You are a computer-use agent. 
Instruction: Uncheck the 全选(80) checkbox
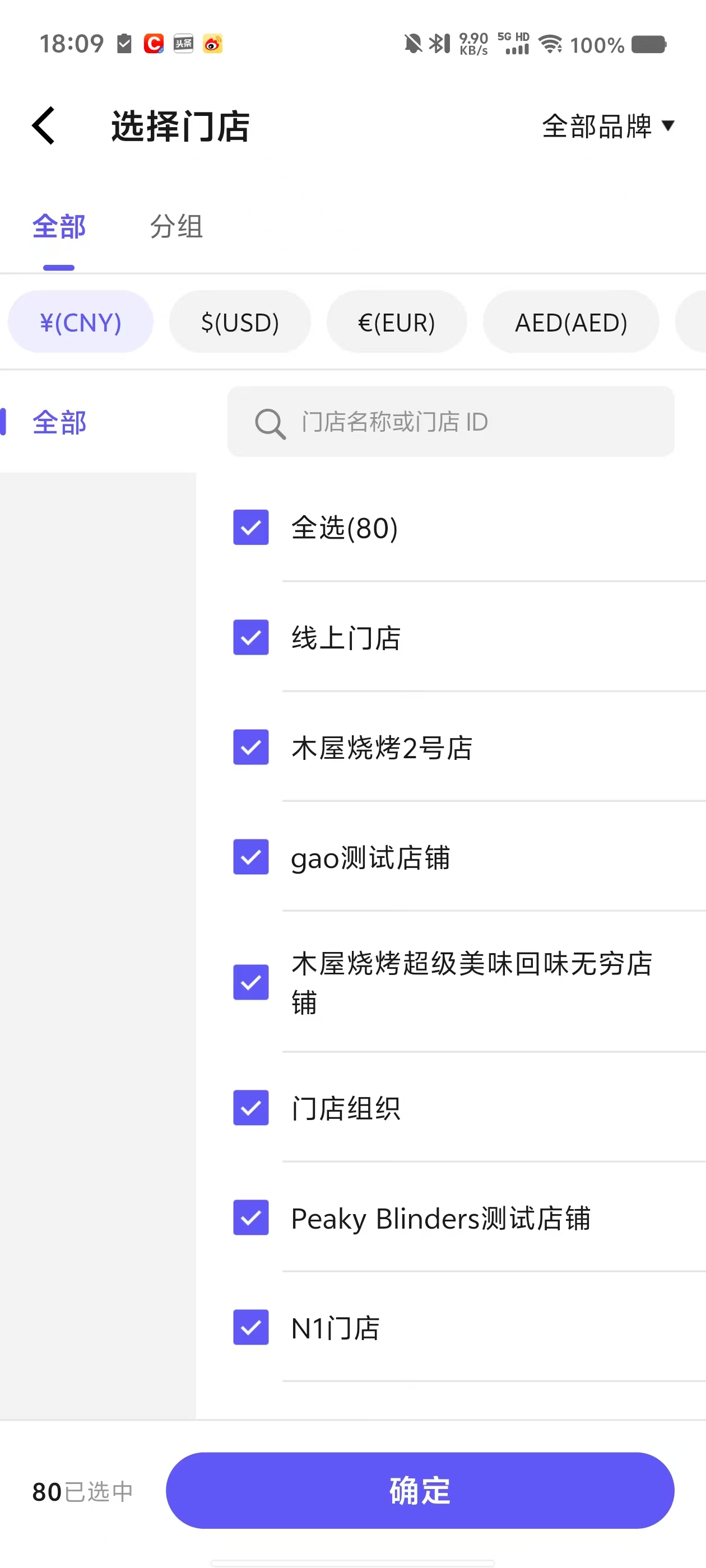(x=251, y=527)
